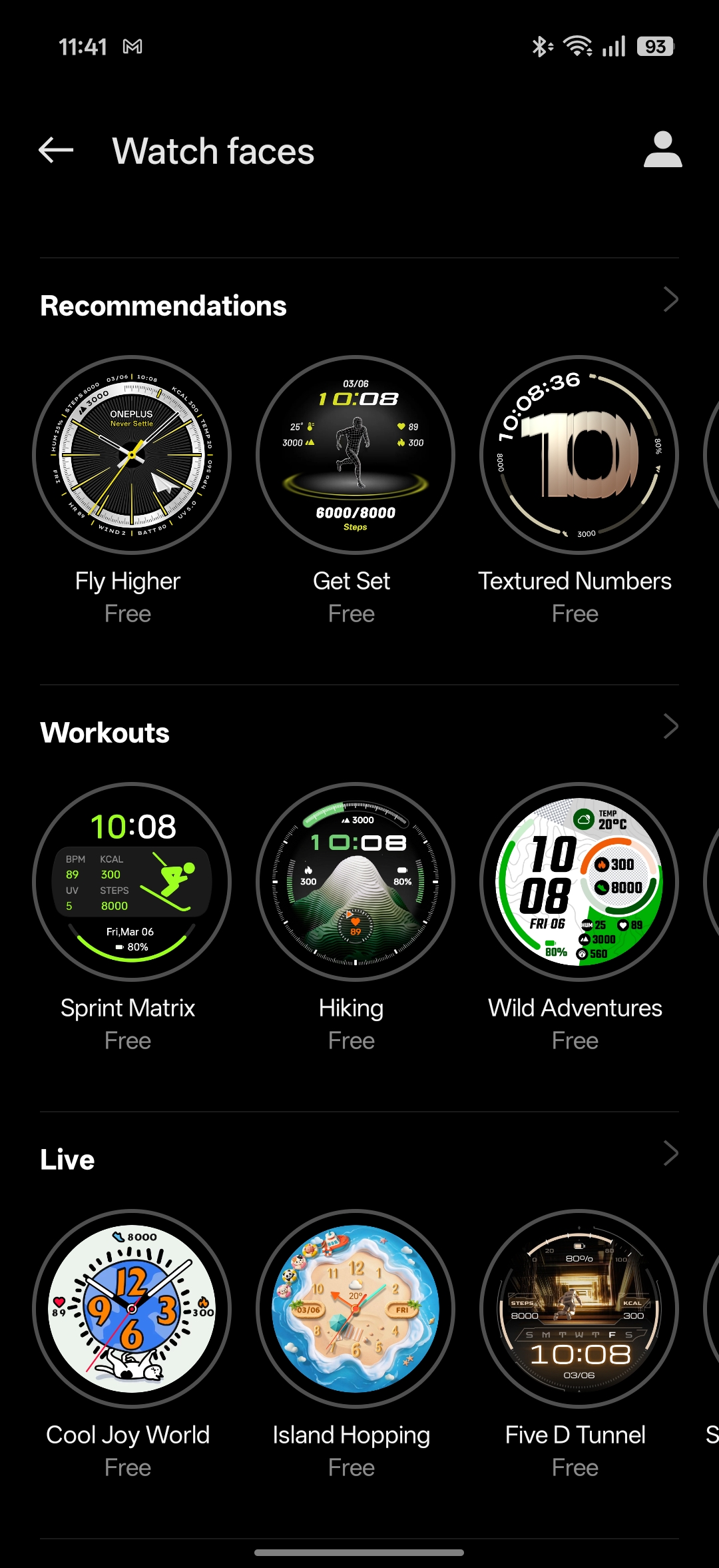The image size is (719, 1568).
Task: Tap the battery level indicator
Action: pyautogui.click(x=654, y=46)
